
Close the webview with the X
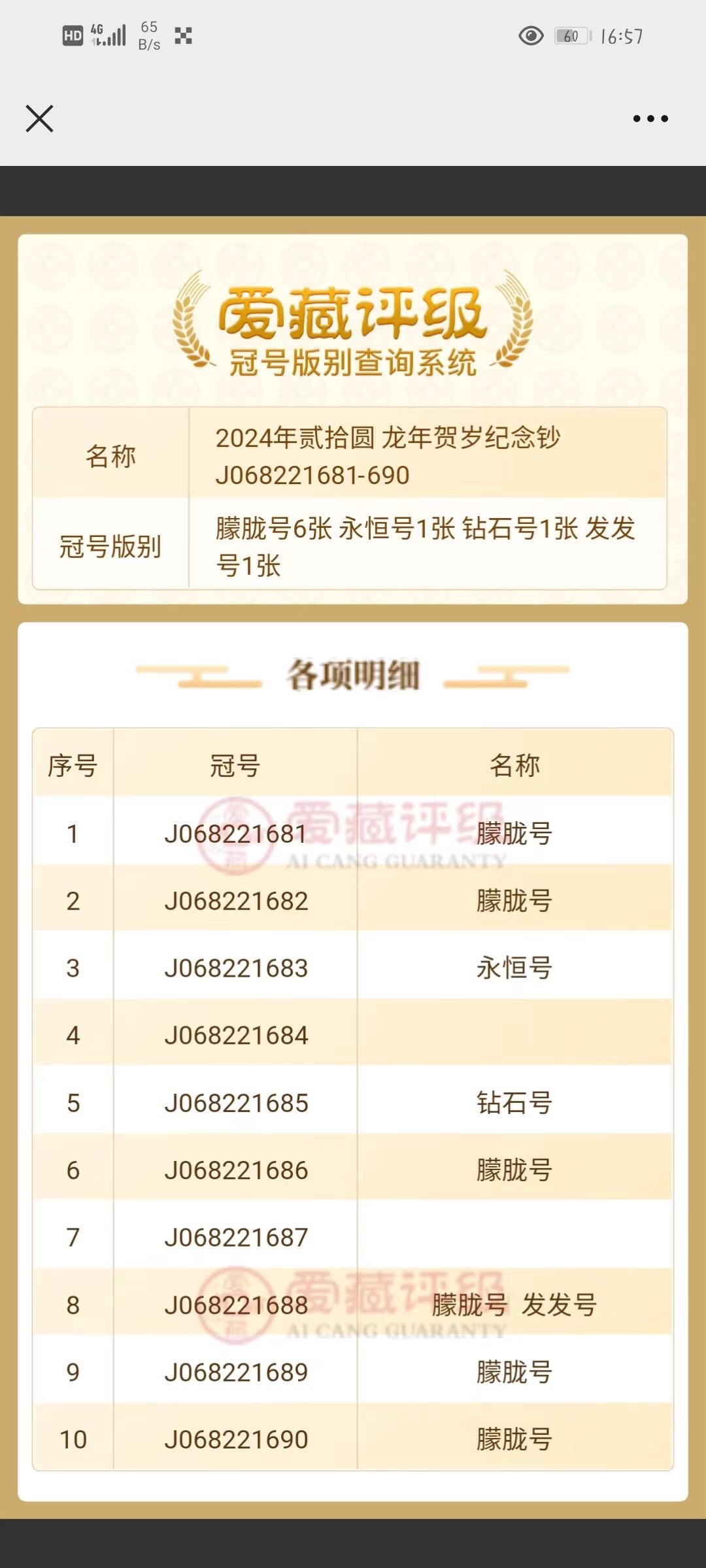(39, 118)
